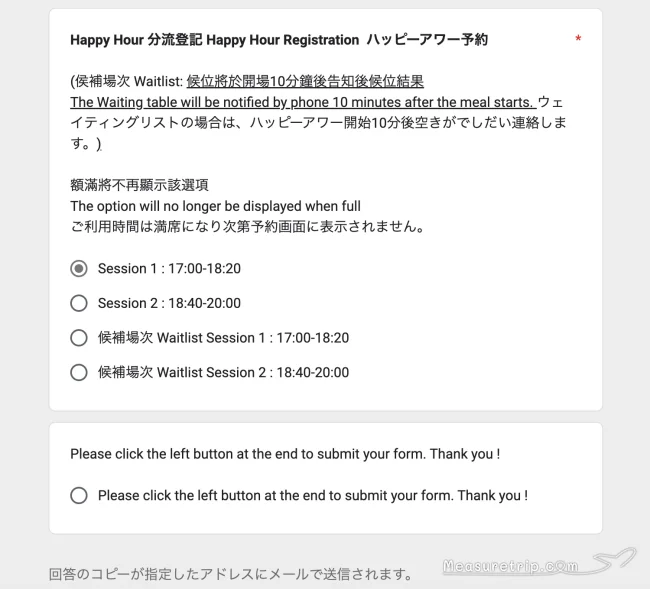The width and height of the screenshot is (650, 589).
Task: Pick Waitlist Session 1 : 17:00-18:20
Action: click(79, 338)
